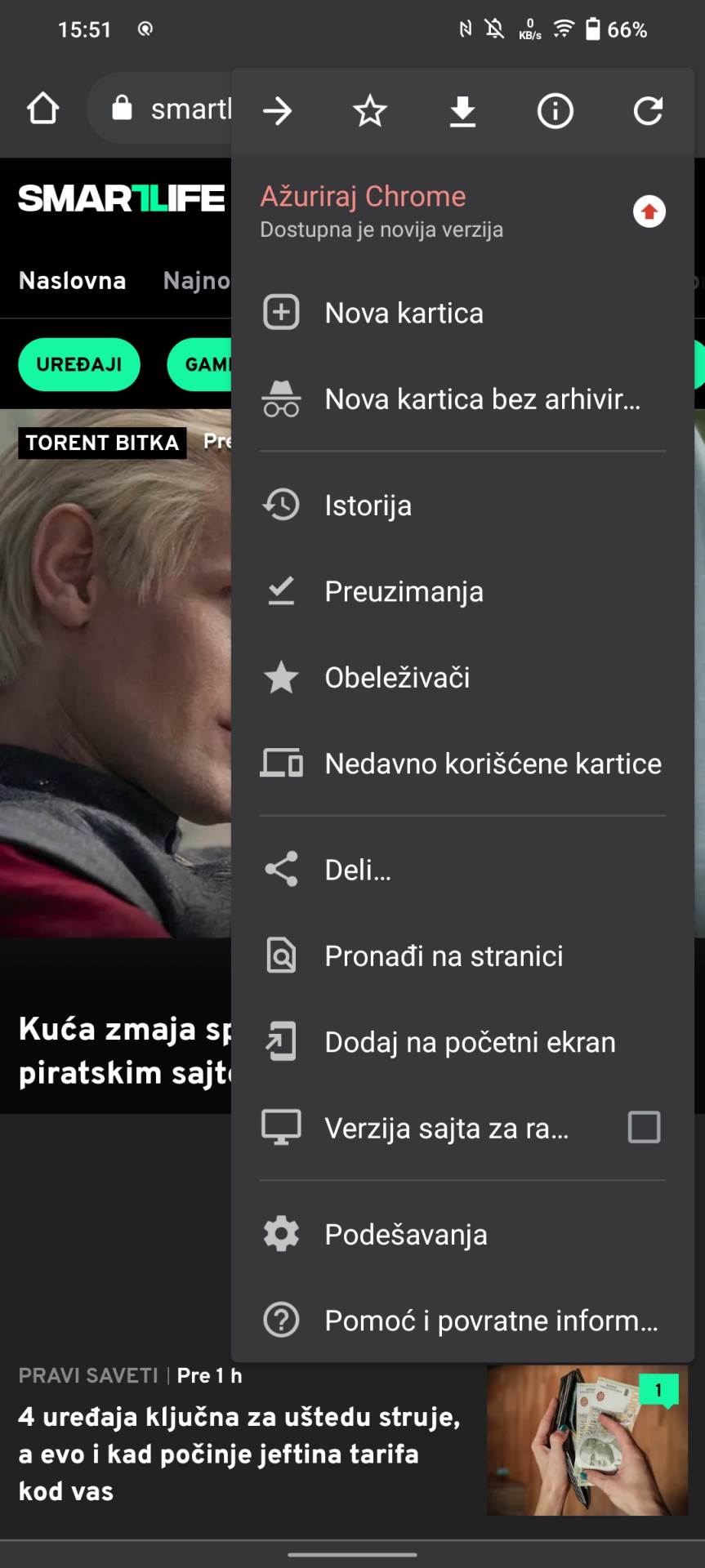705x1568 pixels.
Task: Open Preuzimanja list
Action: (x=404, y=591)
